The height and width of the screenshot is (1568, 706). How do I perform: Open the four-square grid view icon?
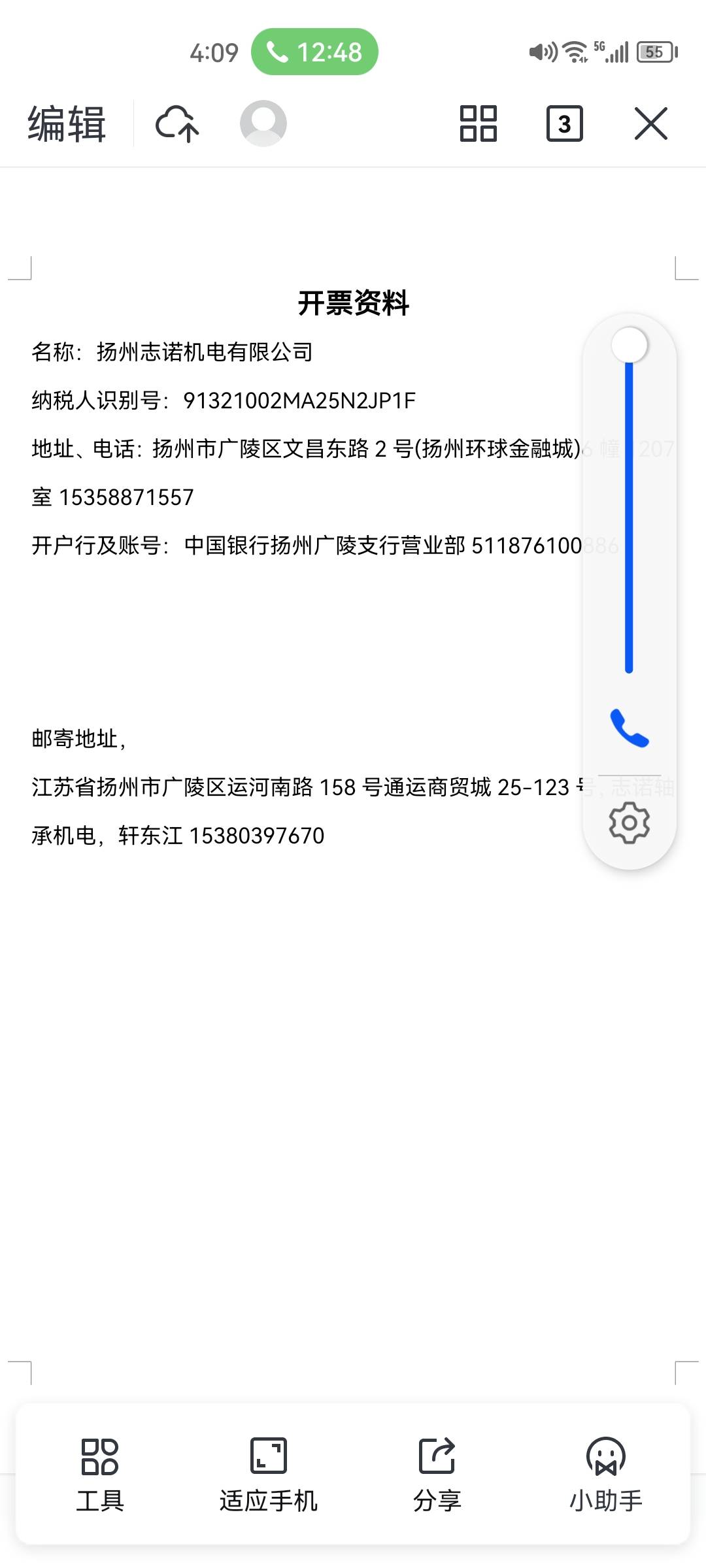(x=478, y=123)
